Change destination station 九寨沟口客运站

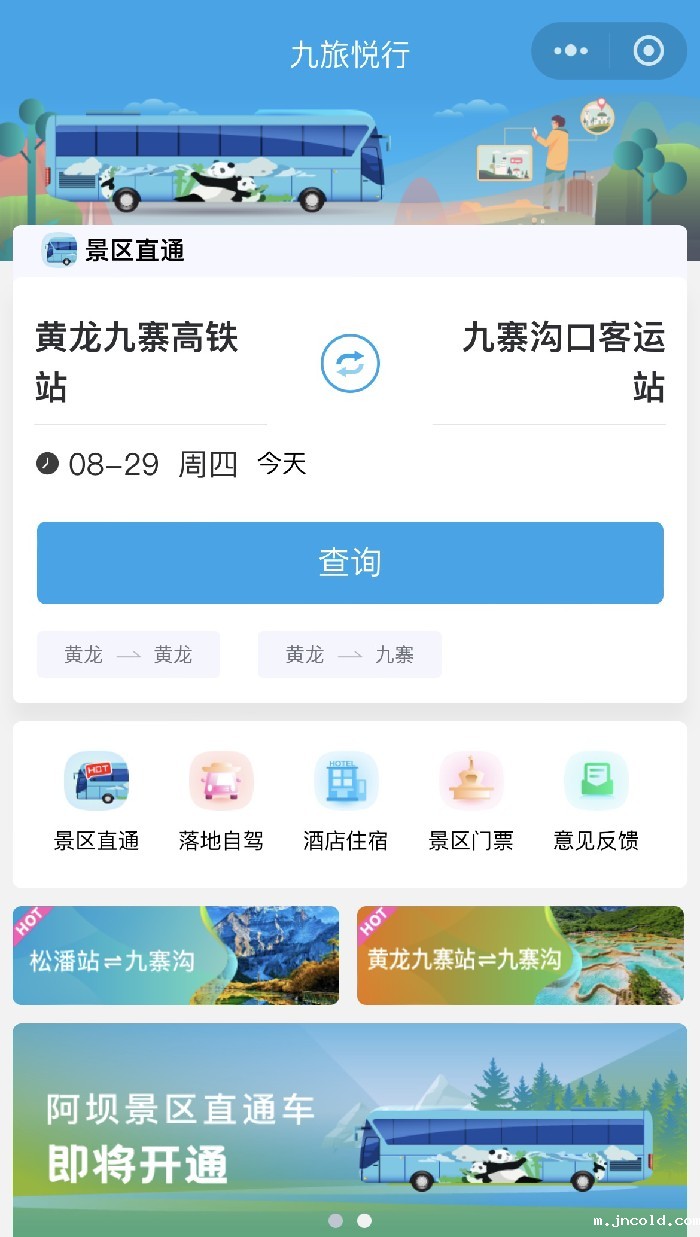click(563, 362)
